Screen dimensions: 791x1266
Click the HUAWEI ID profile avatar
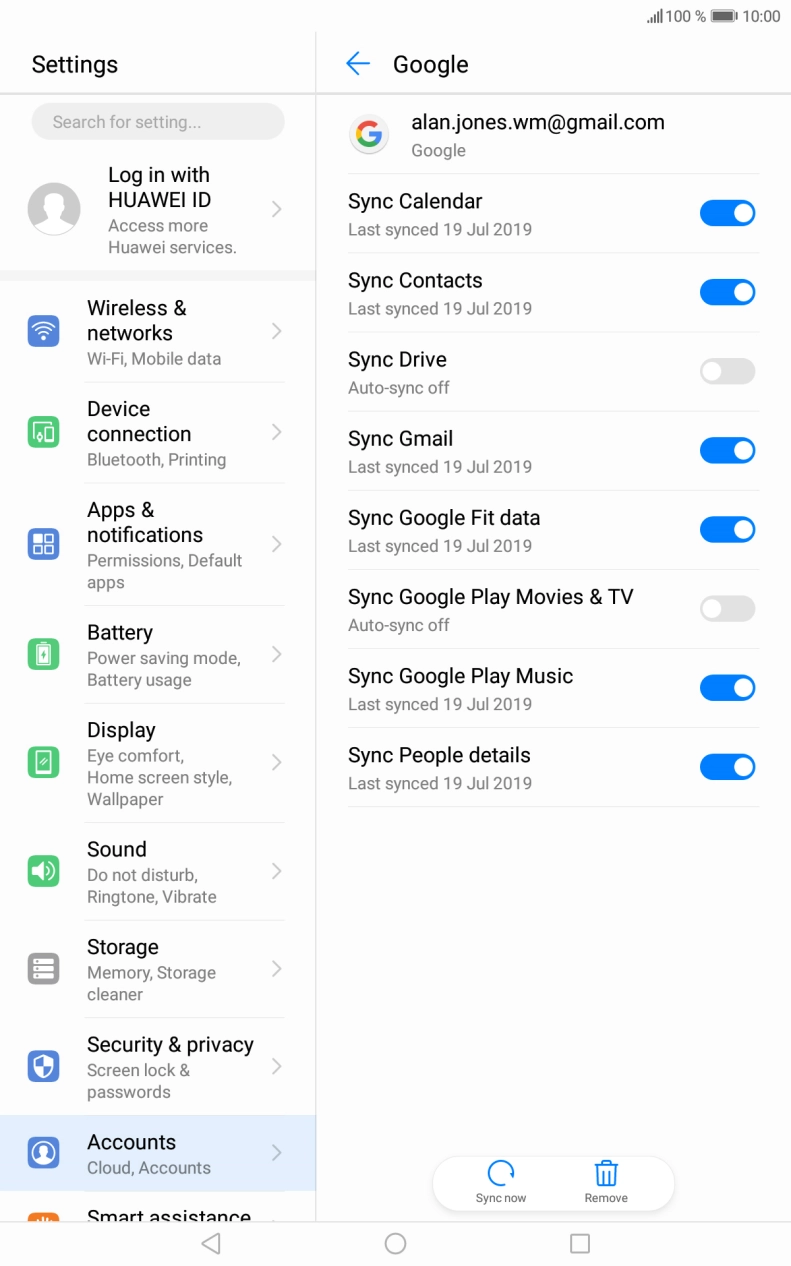54,209
